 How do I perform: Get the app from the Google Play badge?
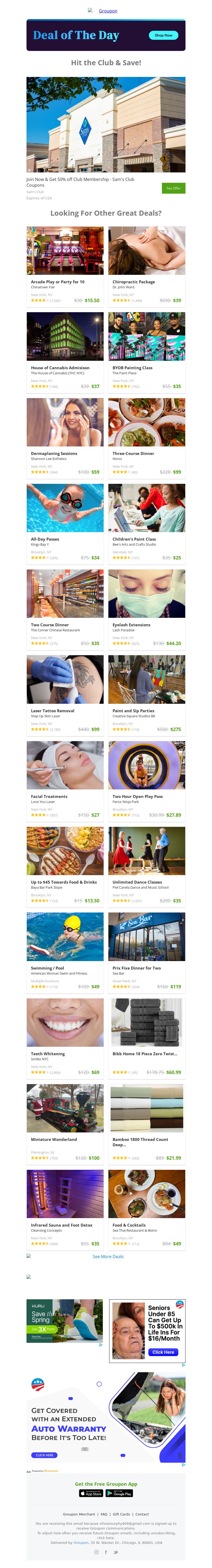[119, 1493]
